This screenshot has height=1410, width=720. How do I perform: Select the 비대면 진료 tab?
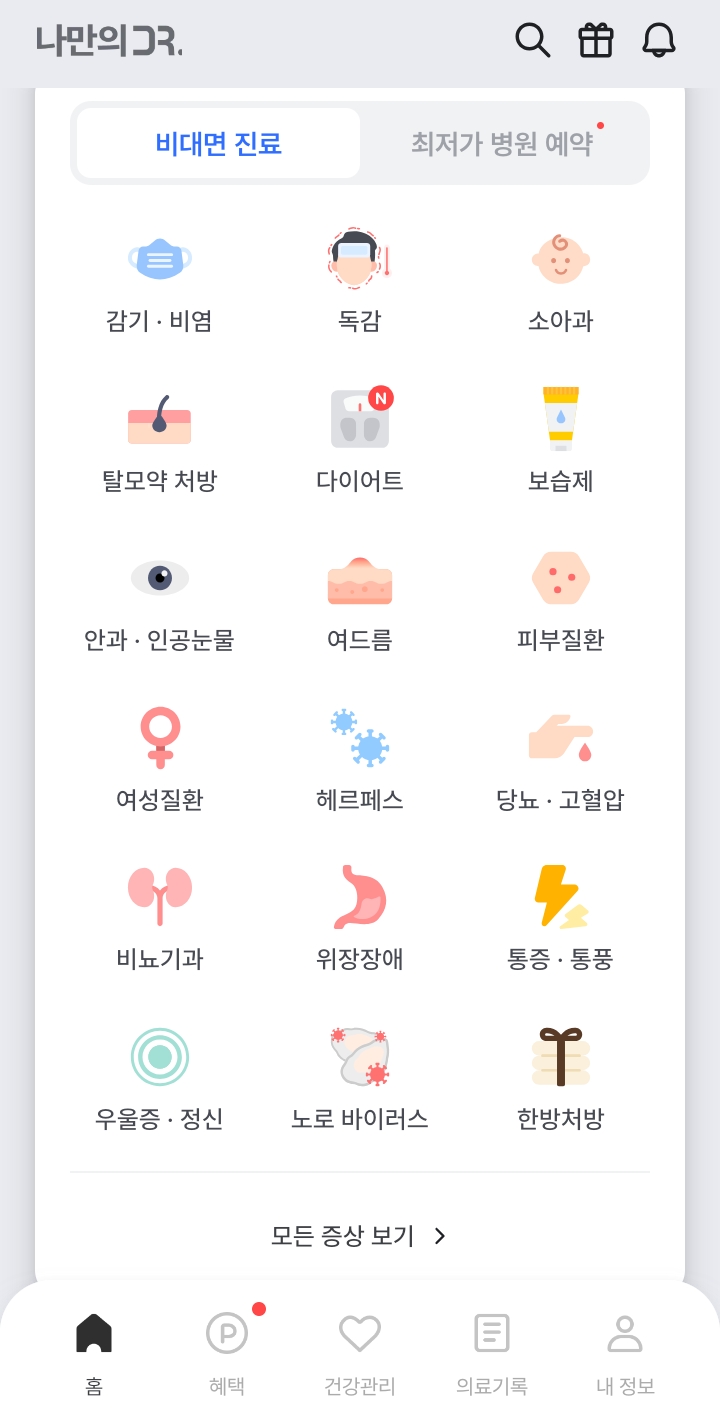coord(218,143)
